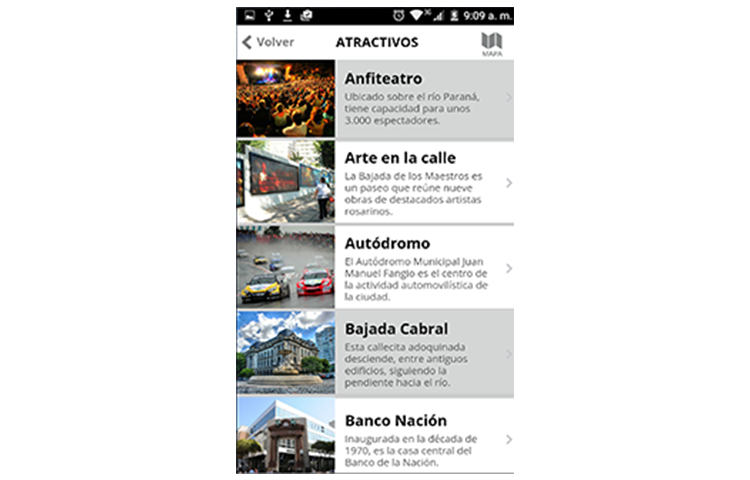
Task: Go back with the Volver button
Action: tap(268, 42)
